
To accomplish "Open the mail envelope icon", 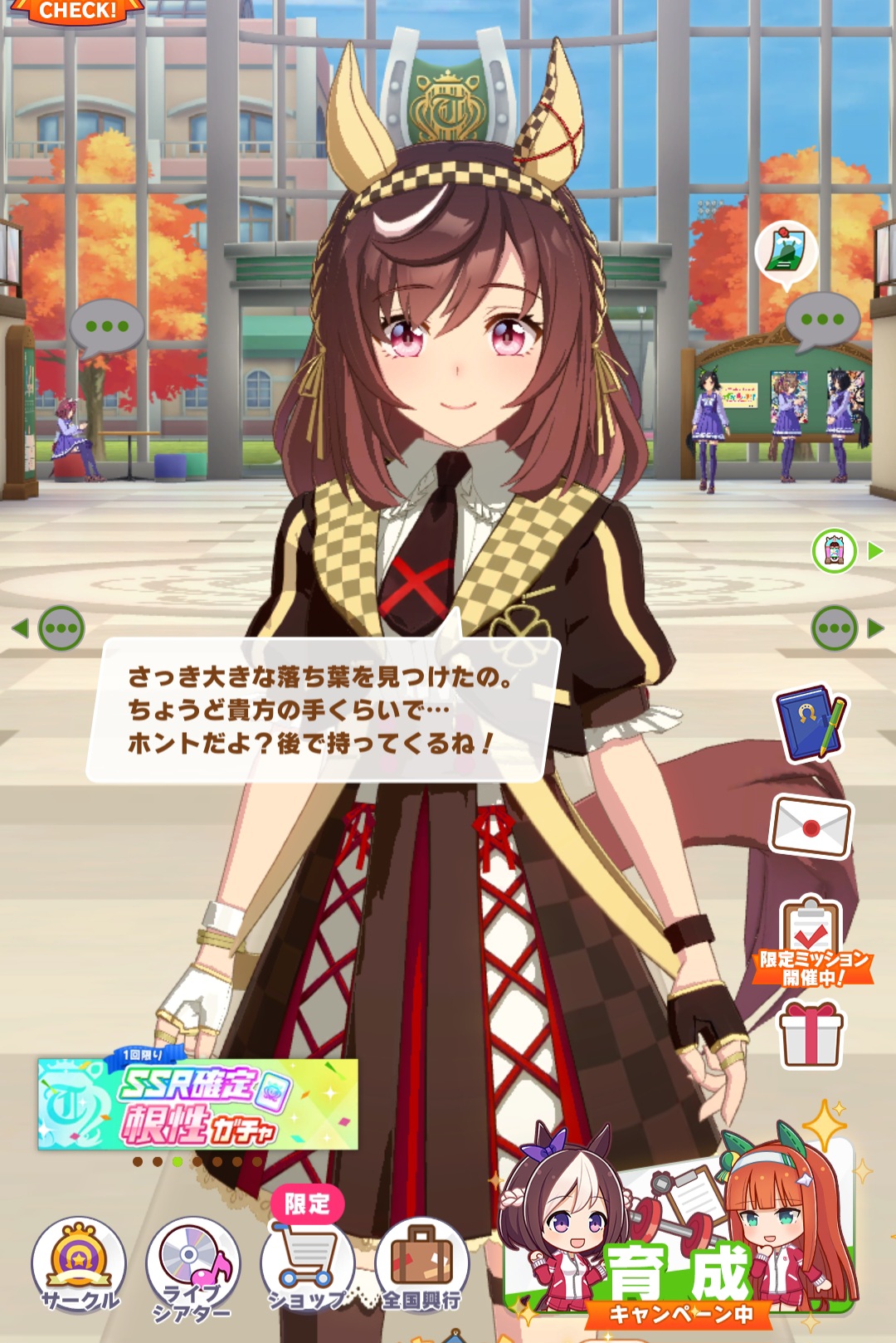I will [x=811, y=827].
